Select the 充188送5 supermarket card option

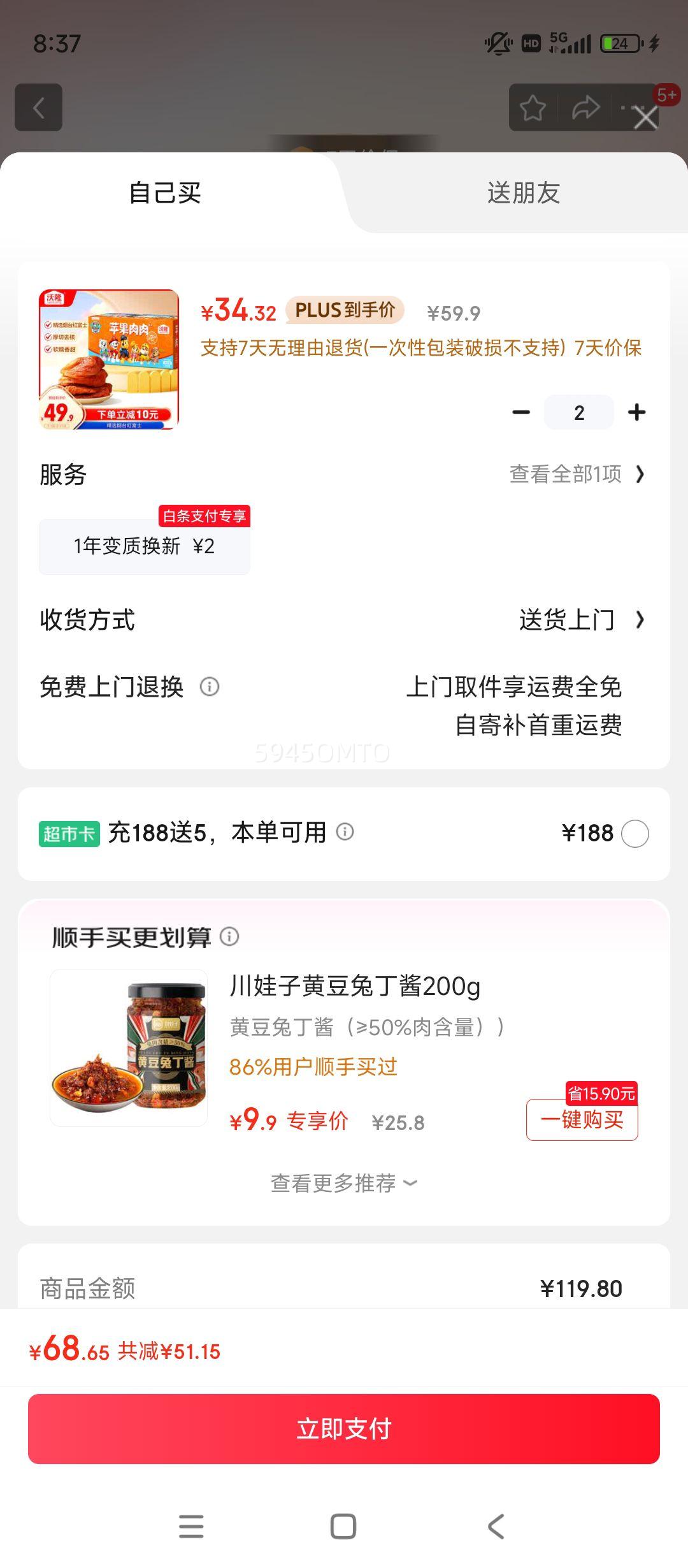coord(634,834)
